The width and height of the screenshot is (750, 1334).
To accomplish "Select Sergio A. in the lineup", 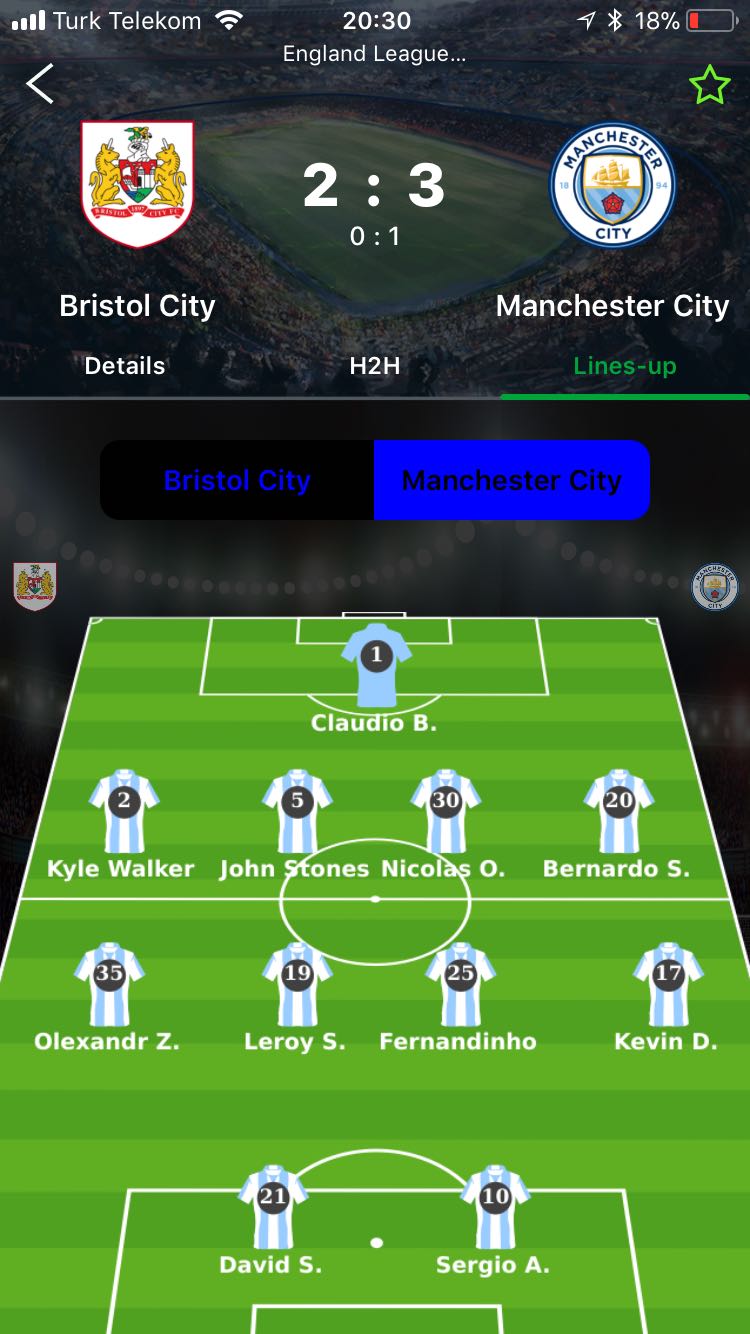I will click(495, 1206).
